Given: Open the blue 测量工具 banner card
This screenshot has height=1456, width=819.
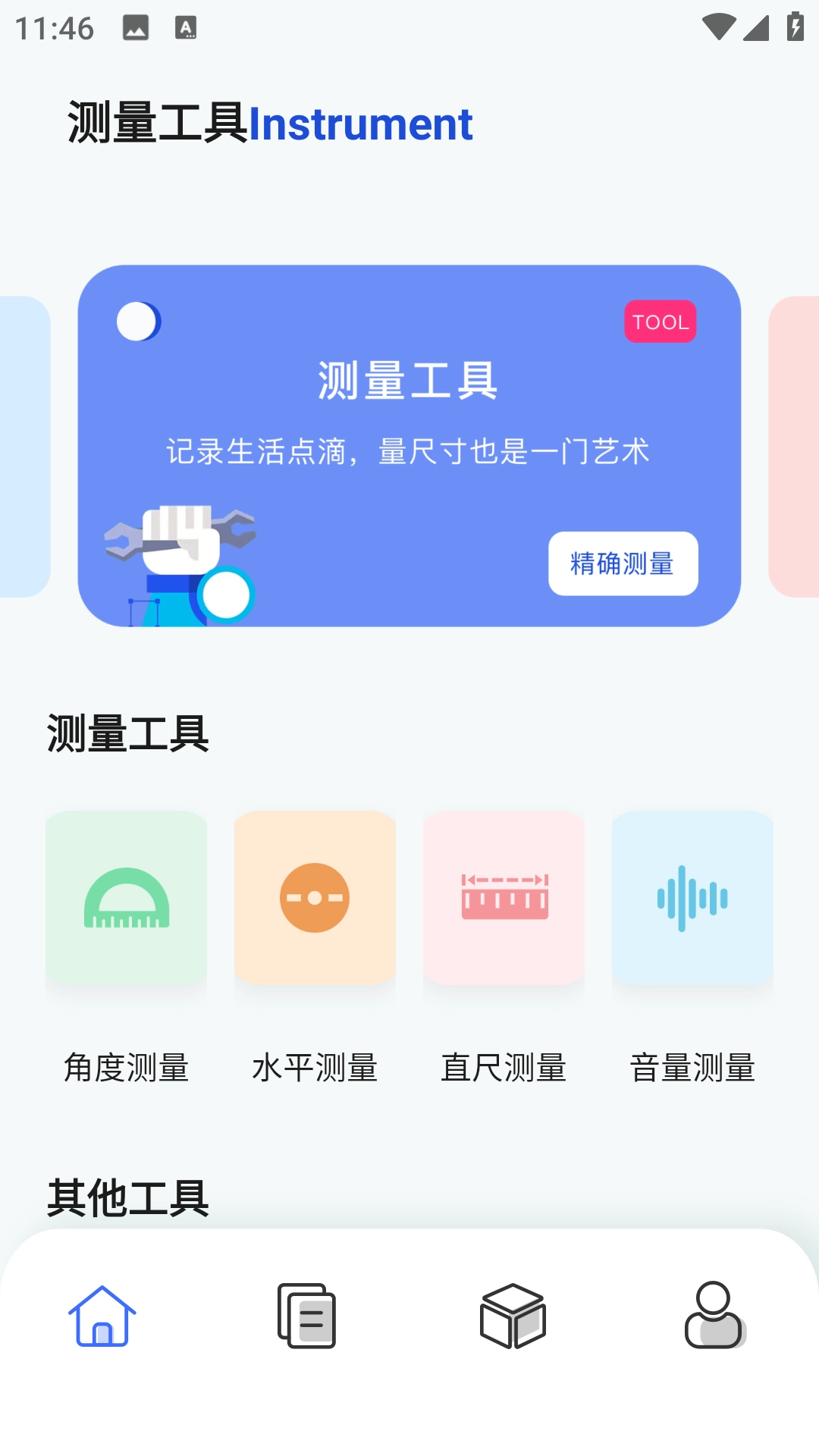Looking at the screenshot, I should [409, 425].
